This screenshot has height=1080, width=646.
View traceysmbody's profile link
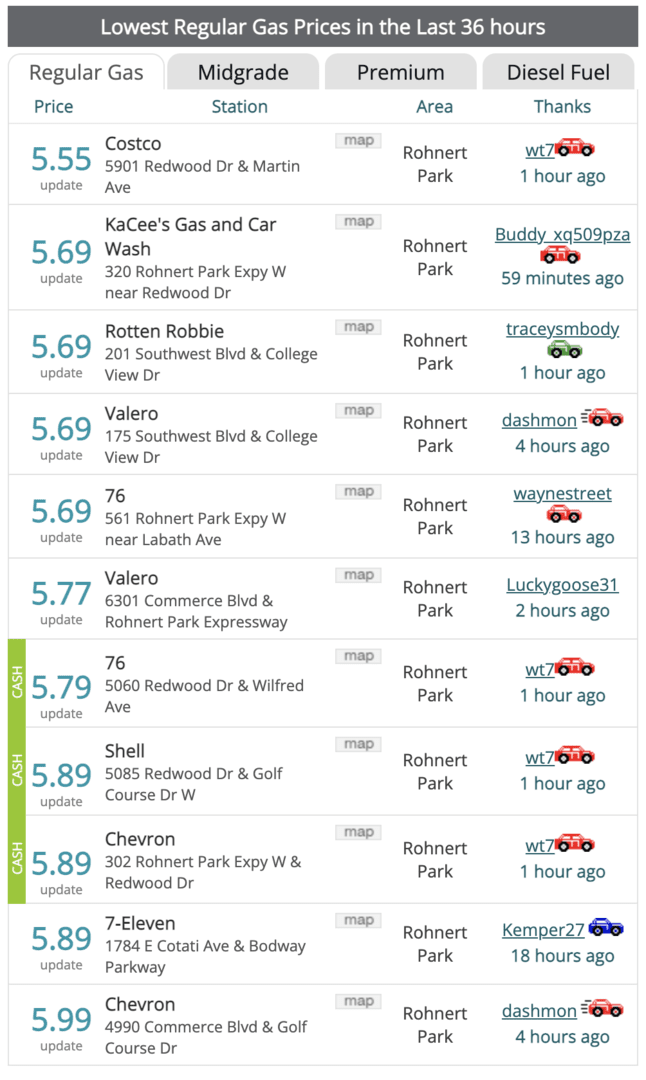(x=562, y=329)
